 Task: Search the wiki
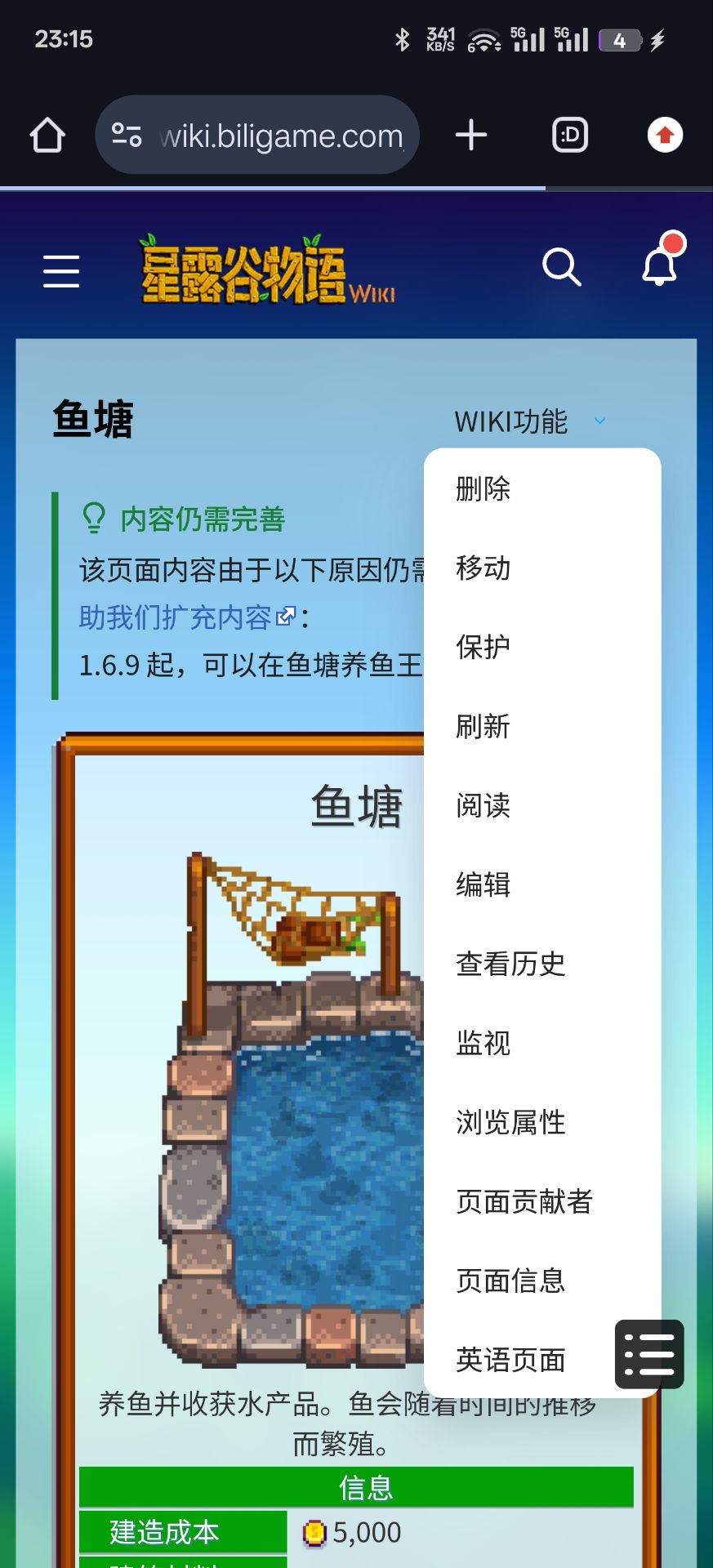click(x=562, y=267)
